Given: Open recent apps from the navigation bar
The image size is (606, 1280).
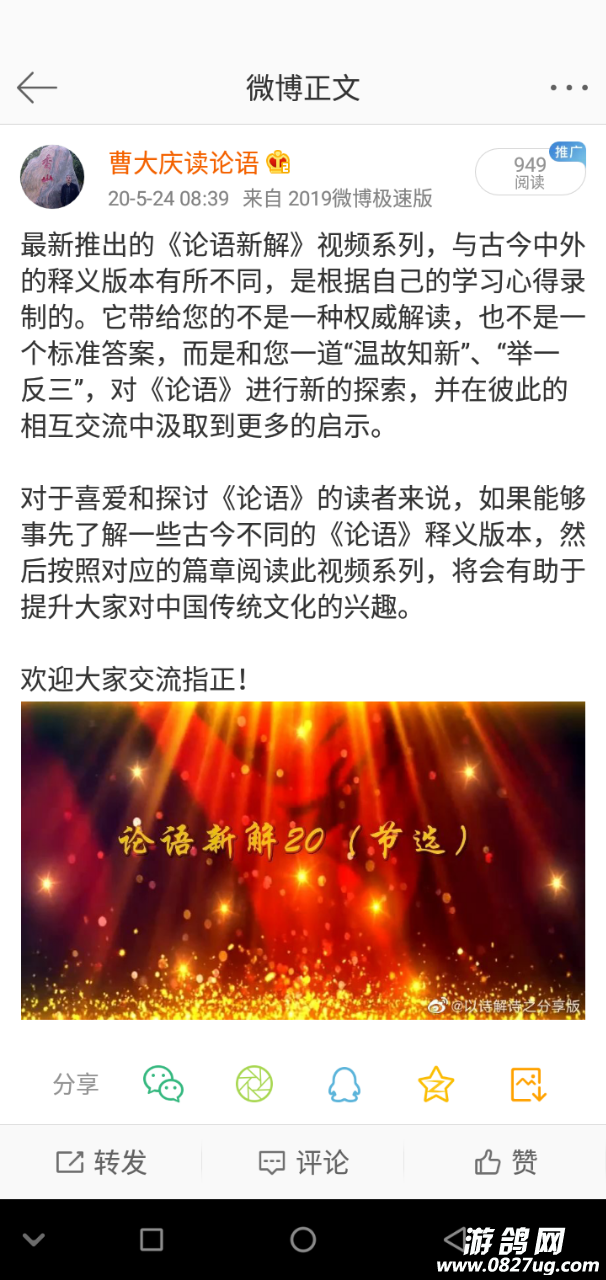Looking at the screenshot, I should (x=152, y=1240).
